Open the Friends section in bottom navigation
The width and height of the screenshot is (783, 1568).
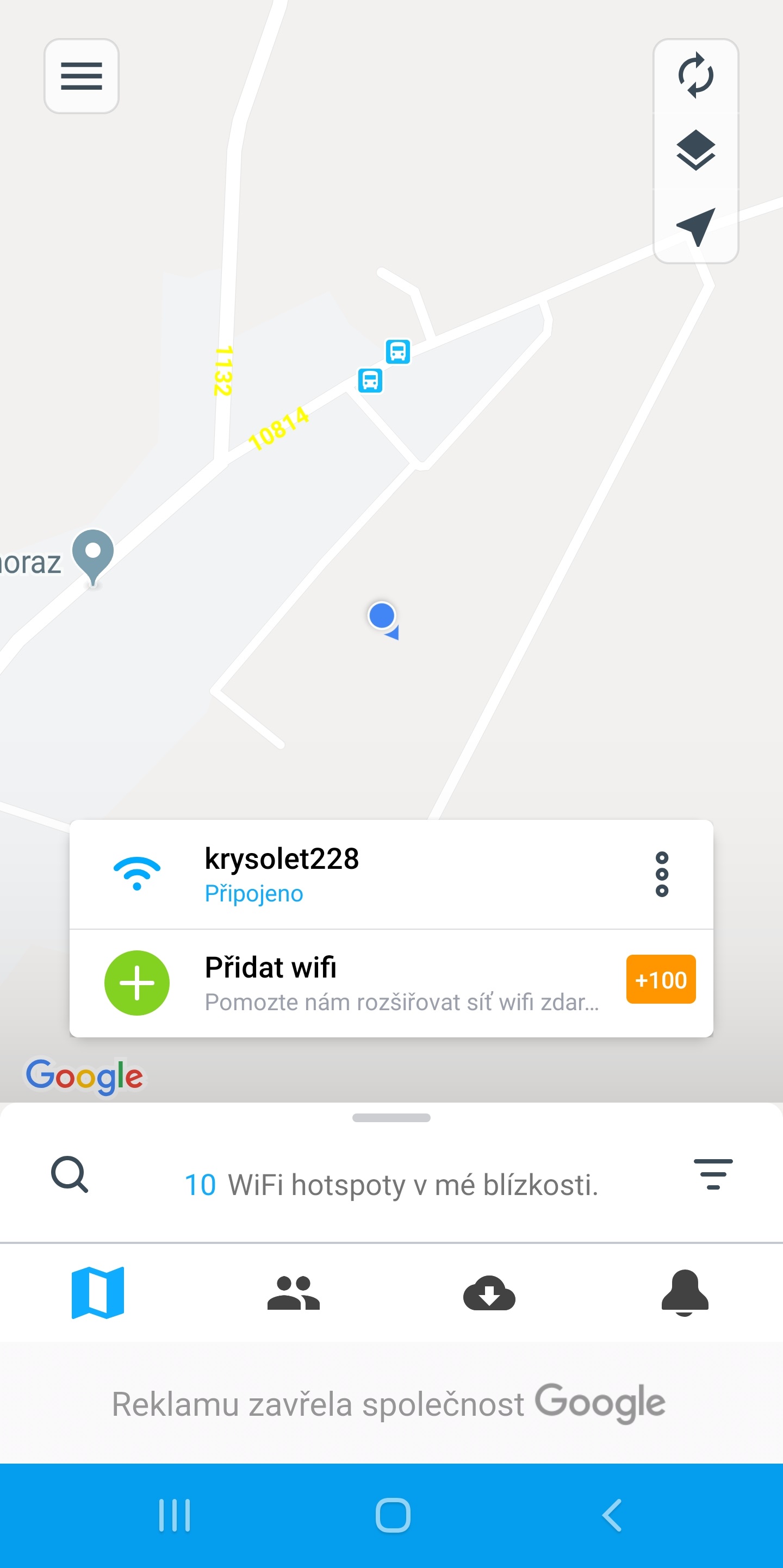point(294,1293)
